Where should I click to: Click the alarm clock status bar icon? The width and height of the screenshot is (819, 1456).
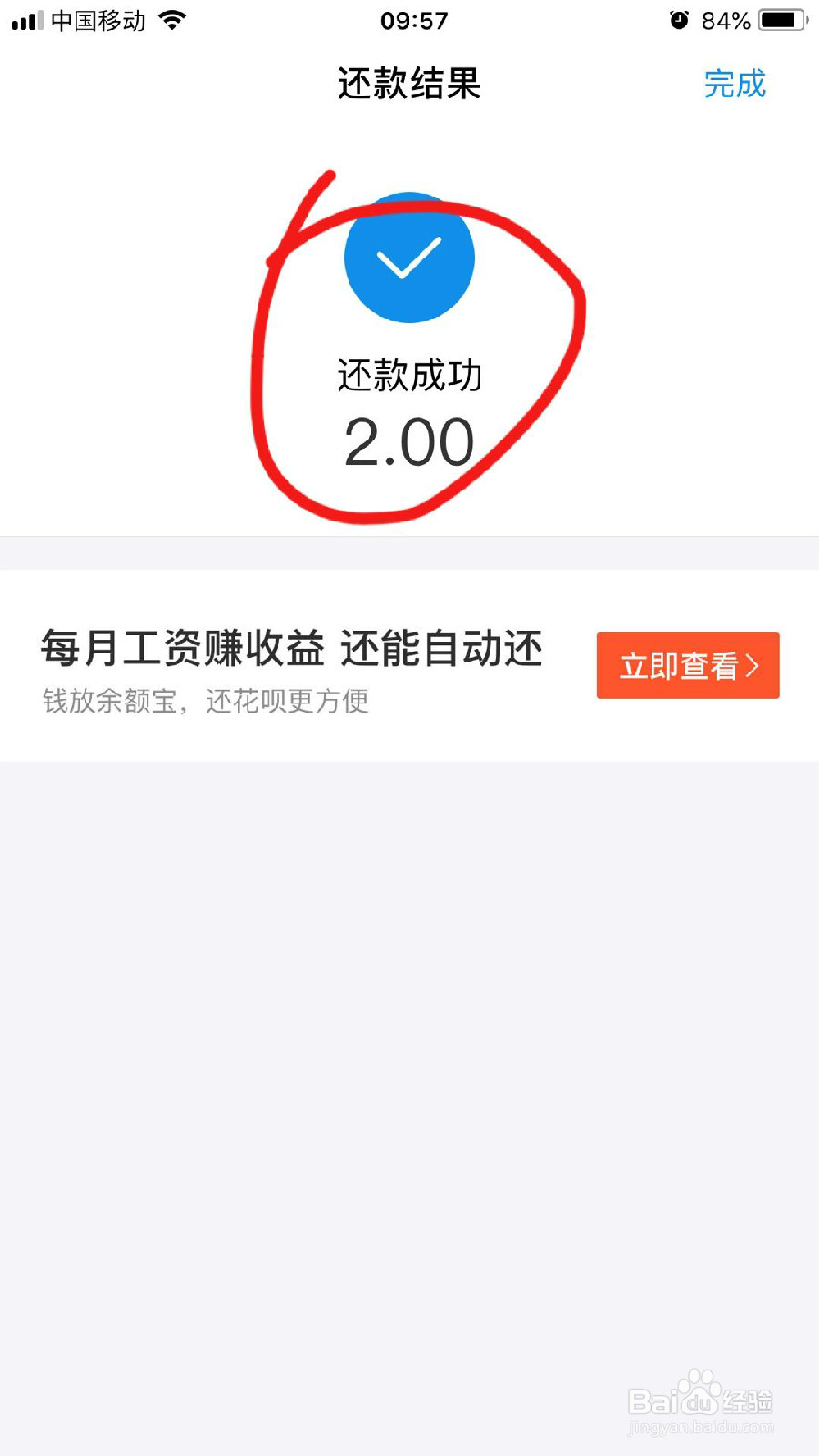pyautogui.click(x=678, y=18)
